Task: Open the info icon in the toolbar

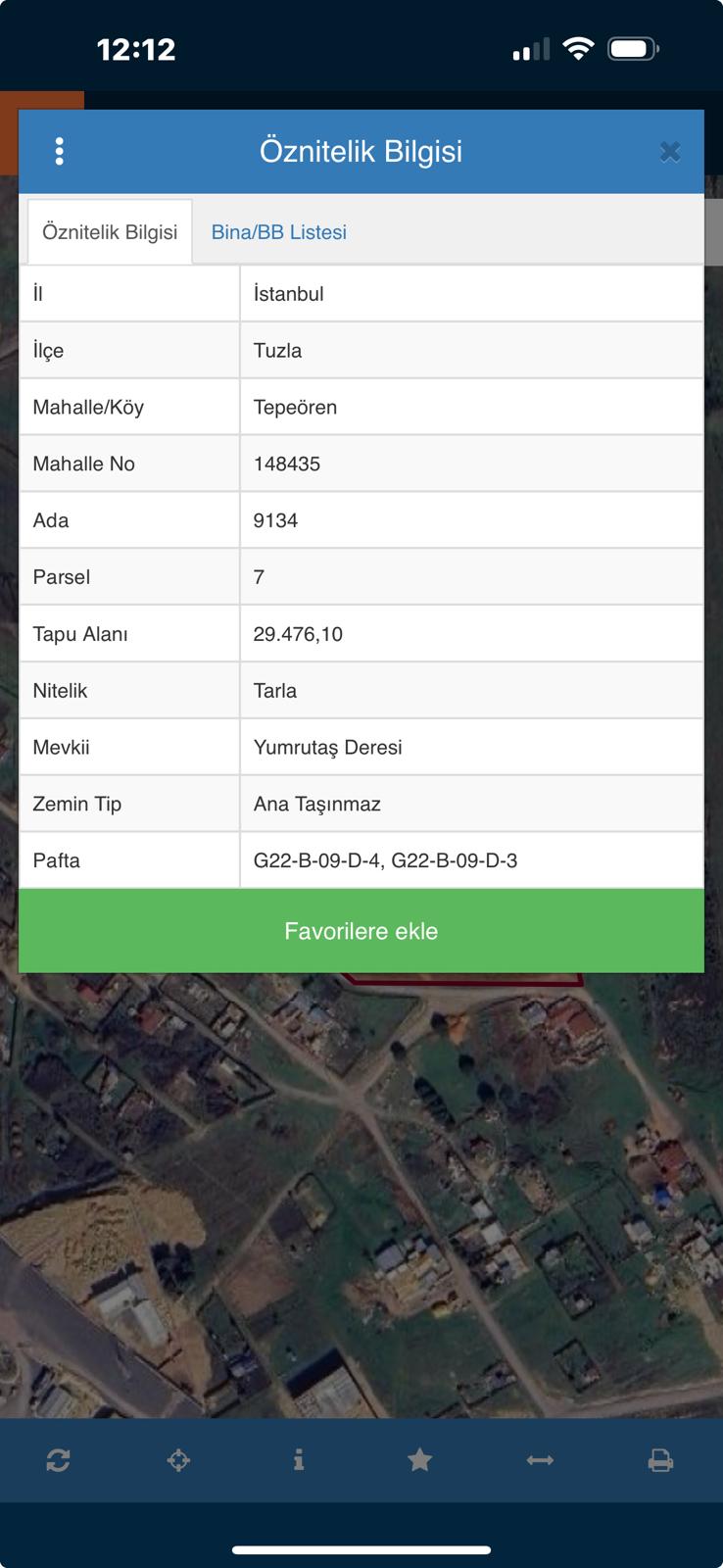Action: click(x=299, y=1460)
